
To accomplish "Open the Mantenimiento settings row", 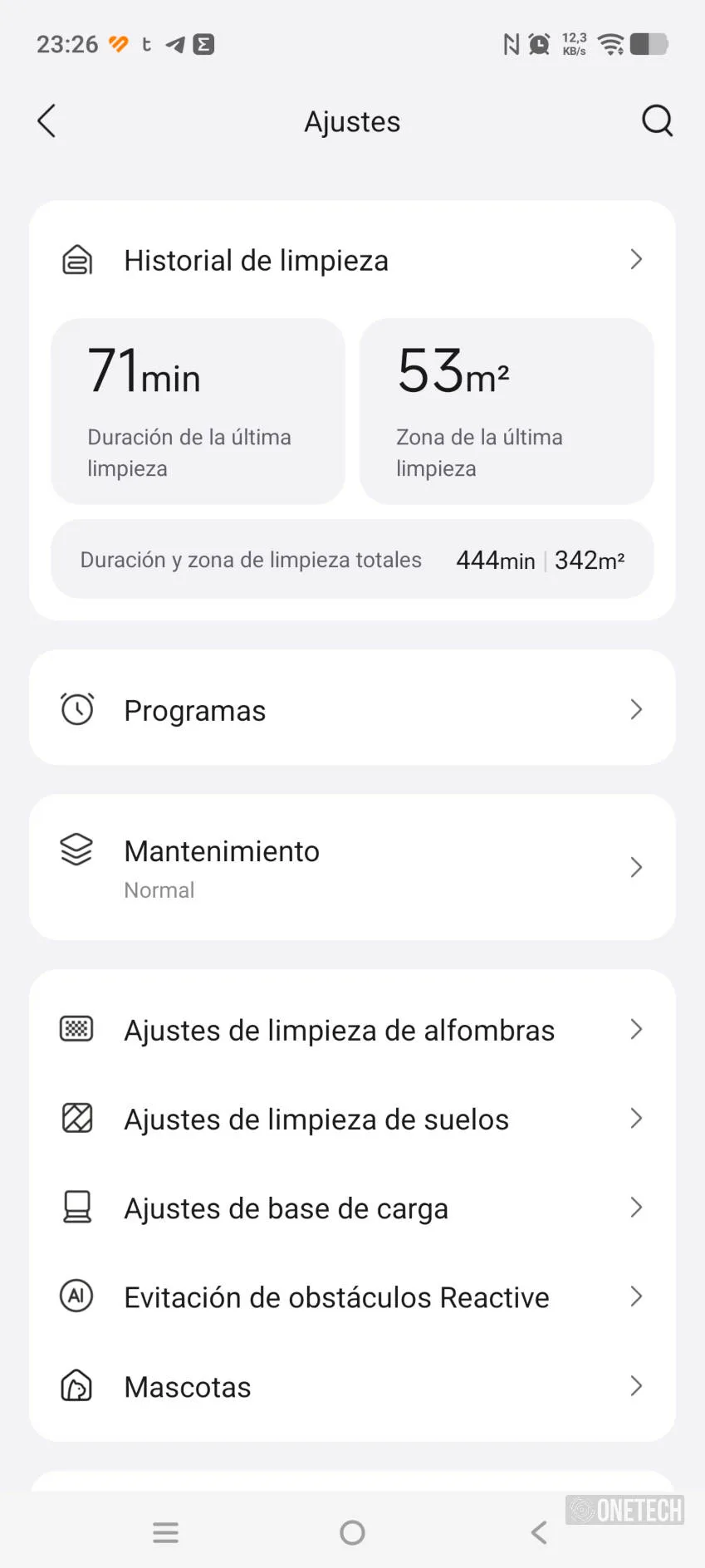I will coord(352,867).
